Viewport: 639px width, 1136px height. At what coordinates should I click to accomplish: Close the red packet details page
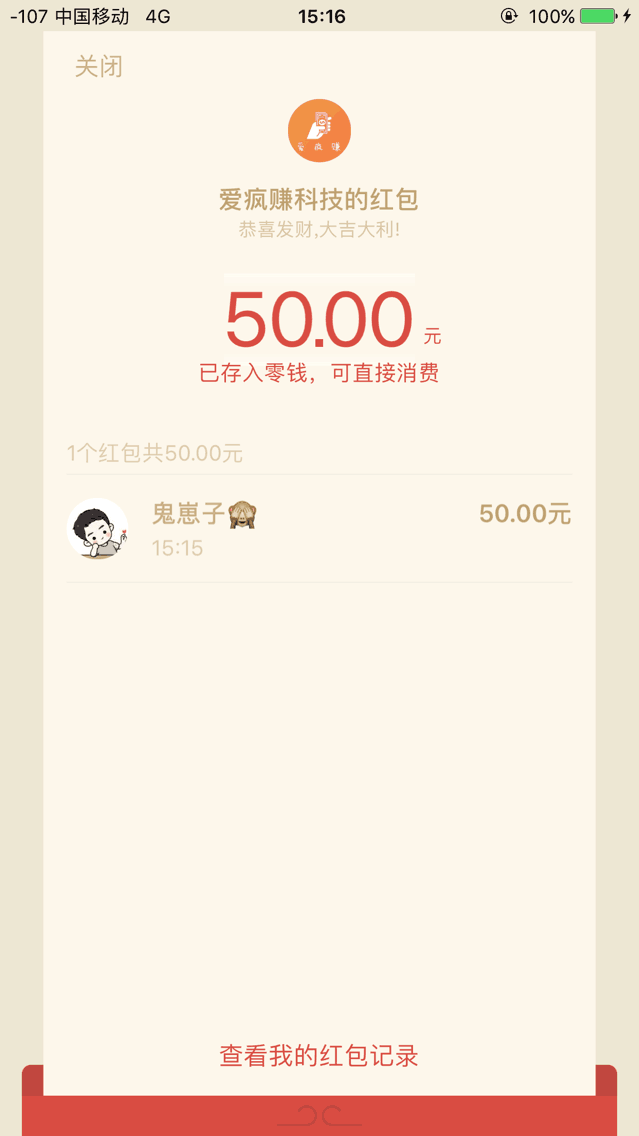[99, 67]
